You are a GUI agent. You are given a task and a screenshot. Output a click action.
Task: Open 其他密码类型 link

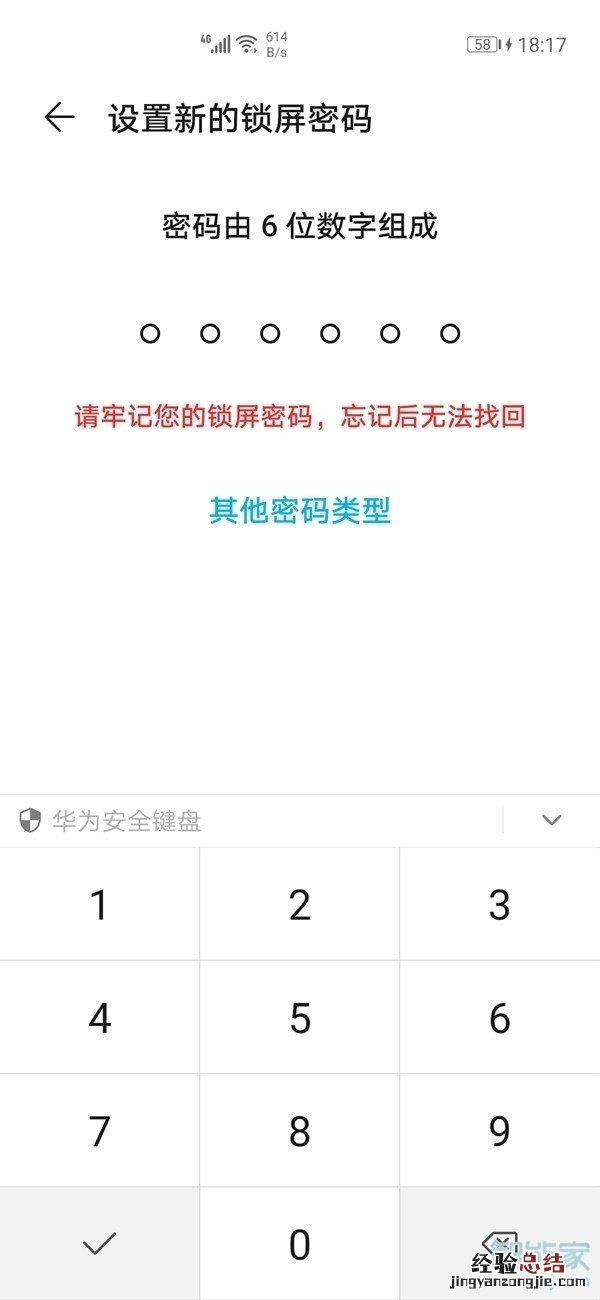pos(300,510)
